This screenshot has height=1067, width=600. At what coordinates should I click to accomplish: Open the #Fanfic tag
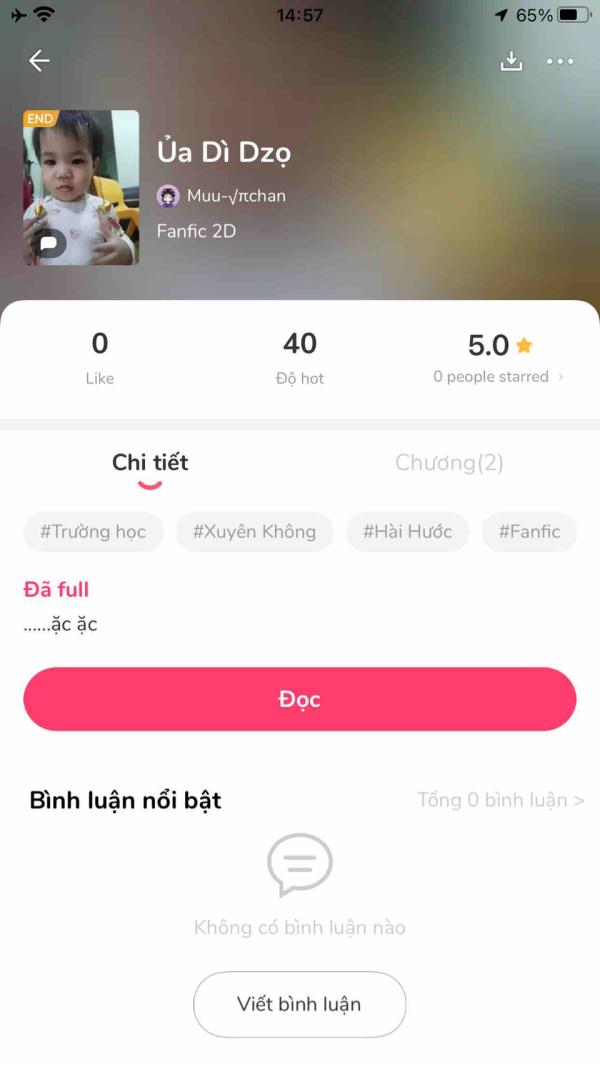(x=529, y=532)
